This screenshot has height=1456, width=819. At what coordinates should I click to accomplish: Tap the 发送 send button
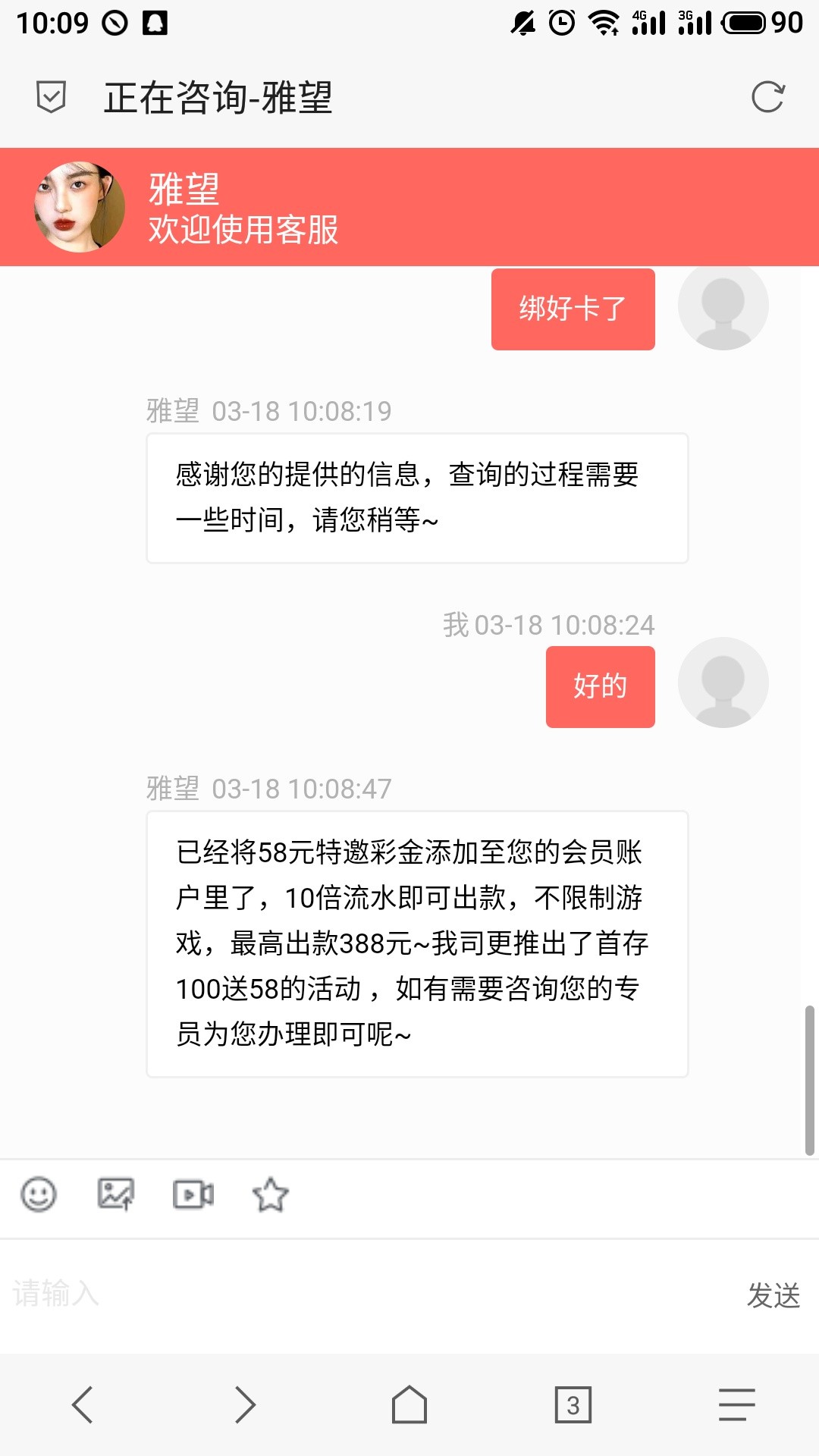tap(773, 1295)
